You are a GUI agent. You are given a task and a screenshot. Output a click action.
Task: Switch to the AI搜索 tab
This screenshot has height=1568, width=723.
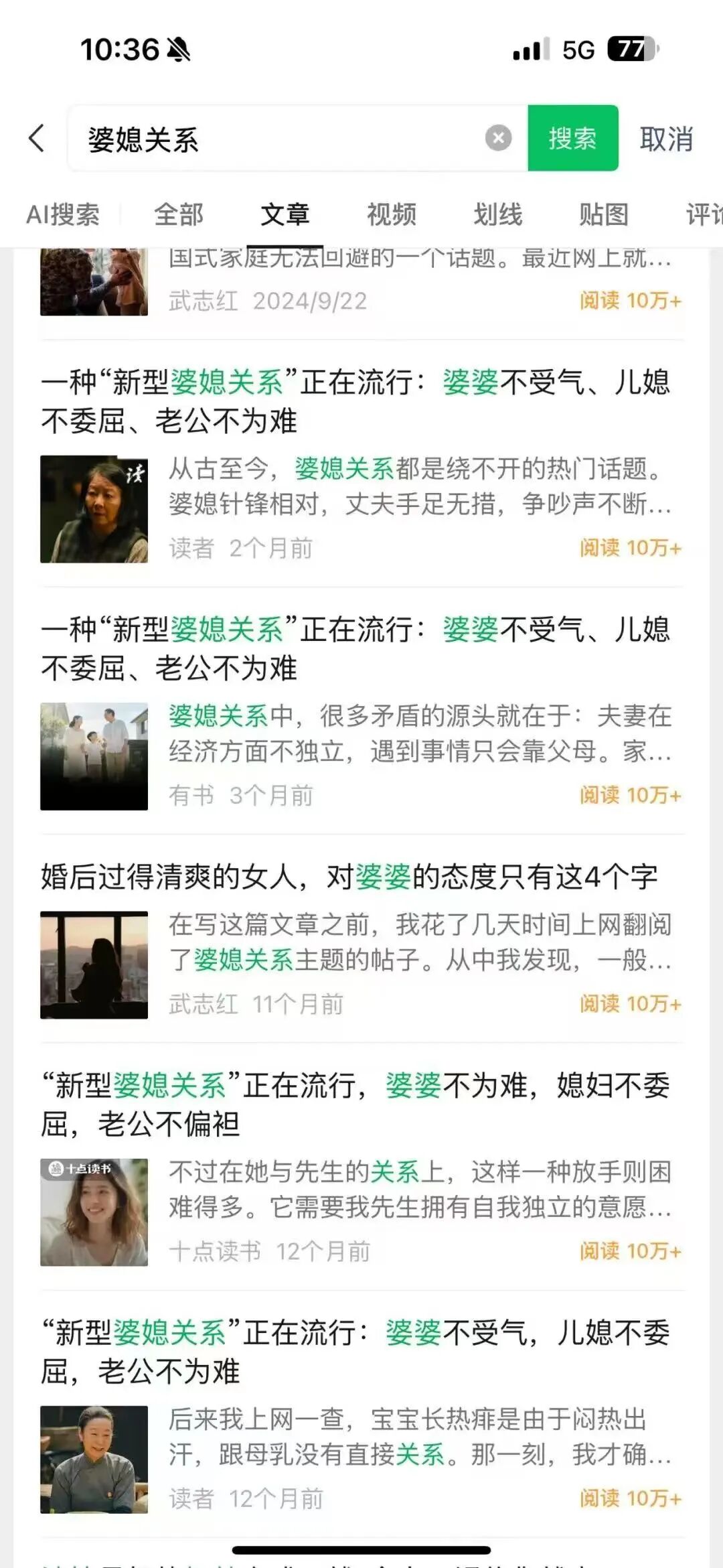point(62,214)
